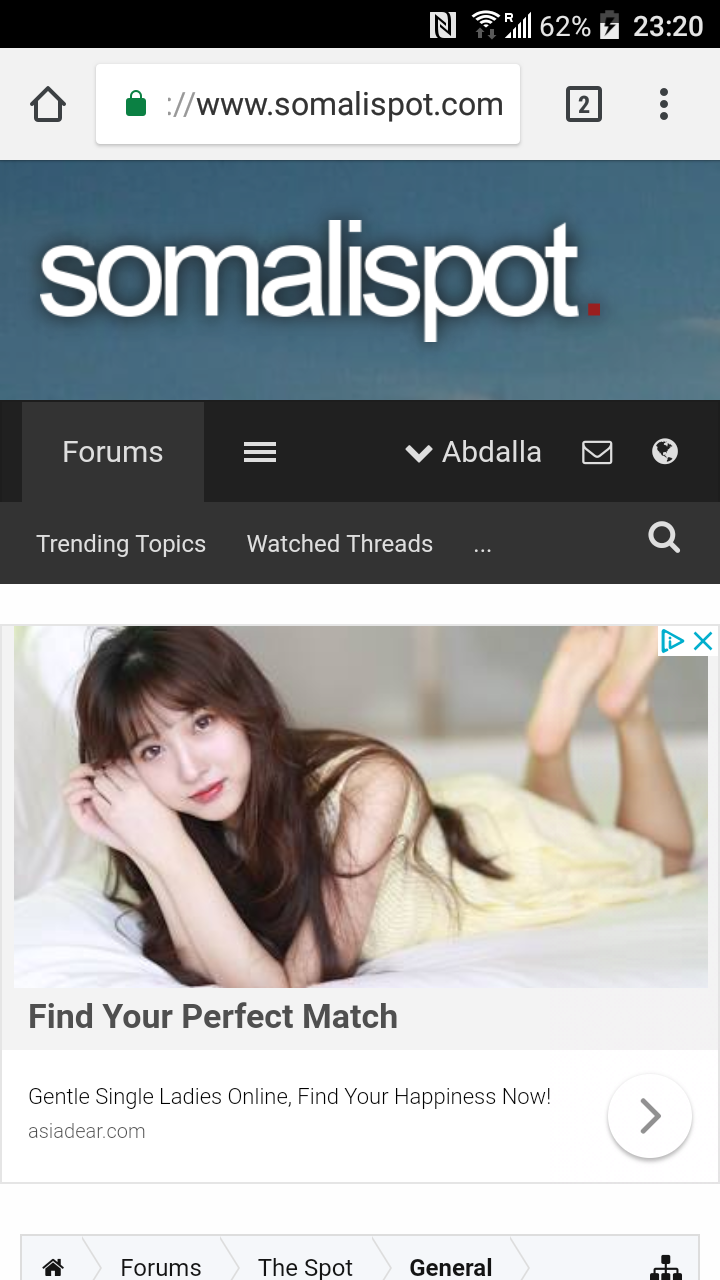Screen dimensions: 720x1280
Task: Open the forum search icon
Action: coord(664,538)
